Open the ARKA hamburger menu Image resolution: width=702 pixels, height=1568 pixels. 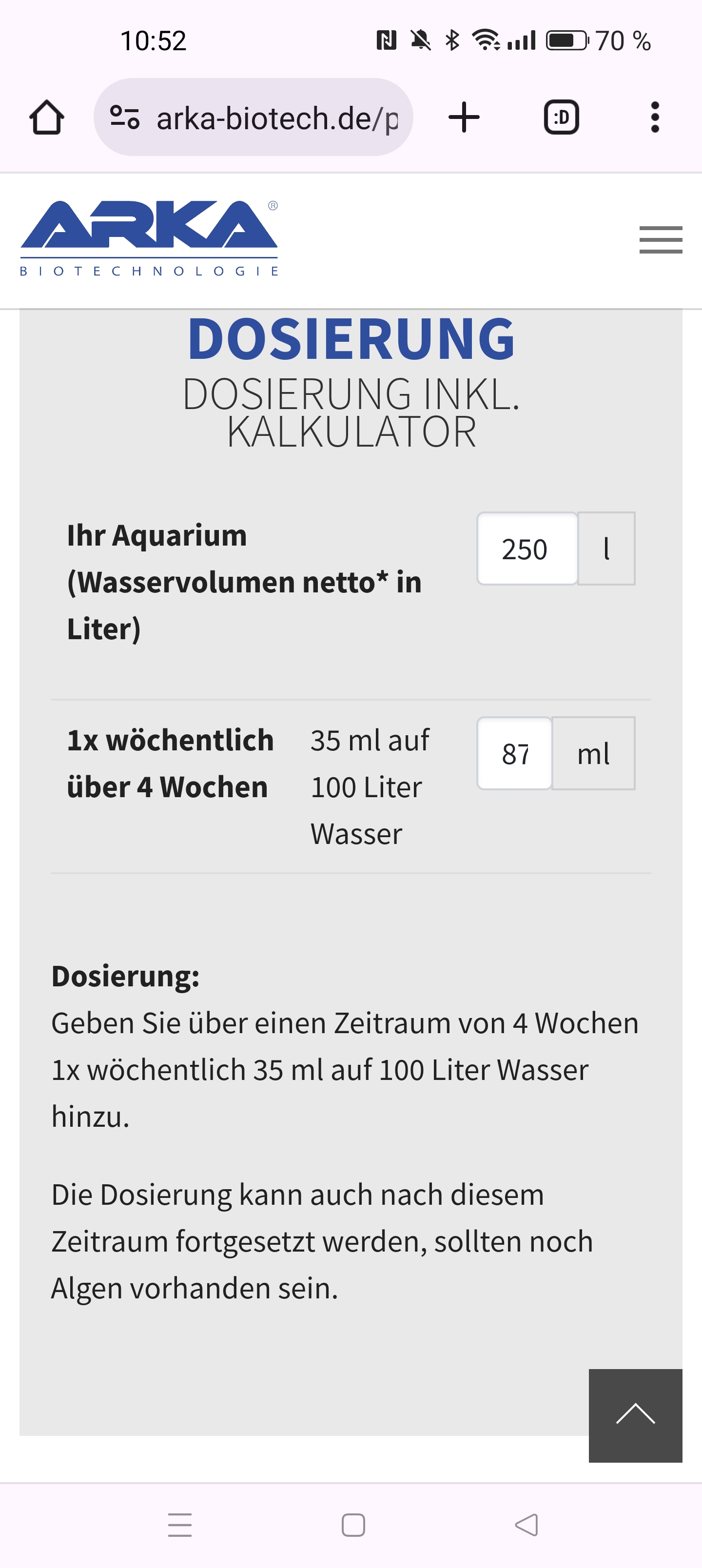(661, 240)
